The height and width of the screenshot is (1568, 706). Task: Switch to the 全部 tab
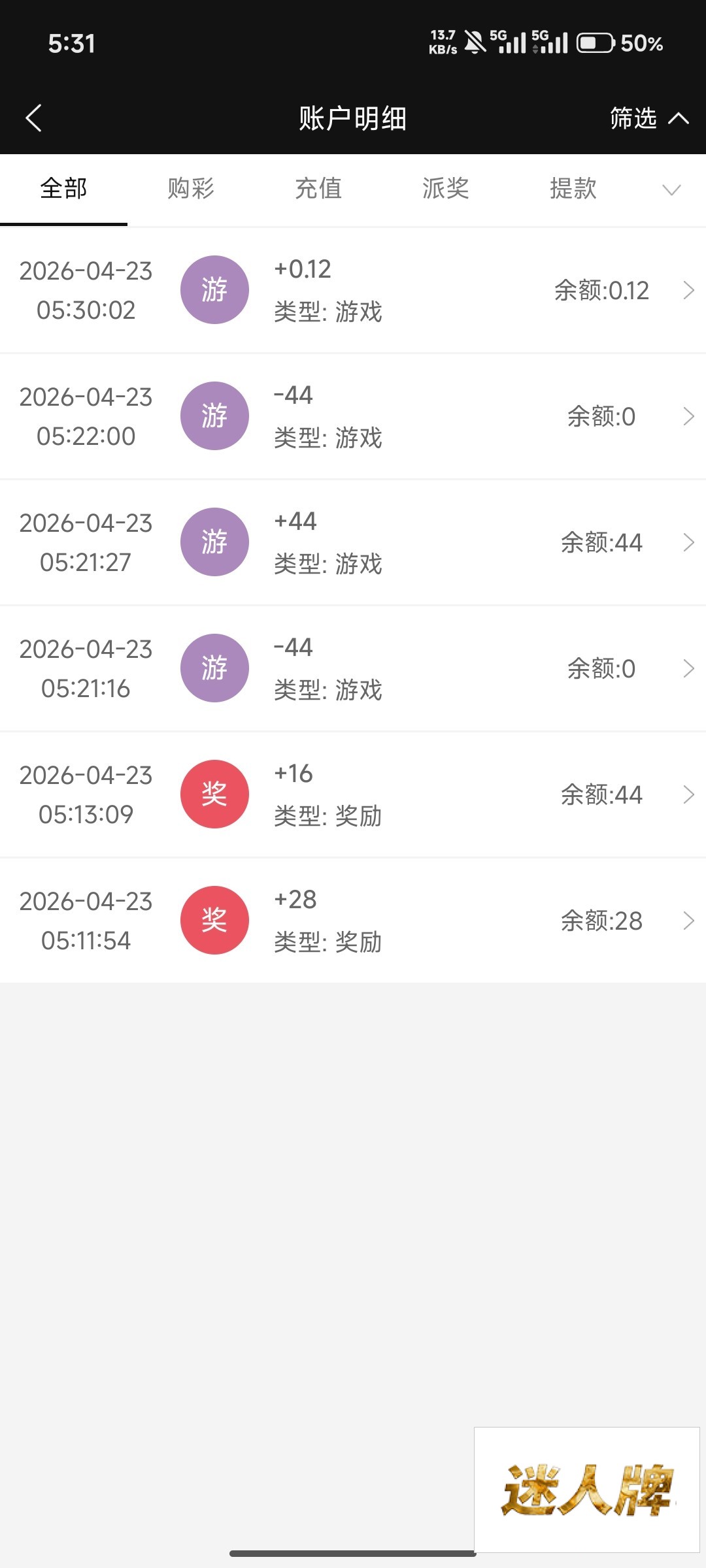(63, 189)
